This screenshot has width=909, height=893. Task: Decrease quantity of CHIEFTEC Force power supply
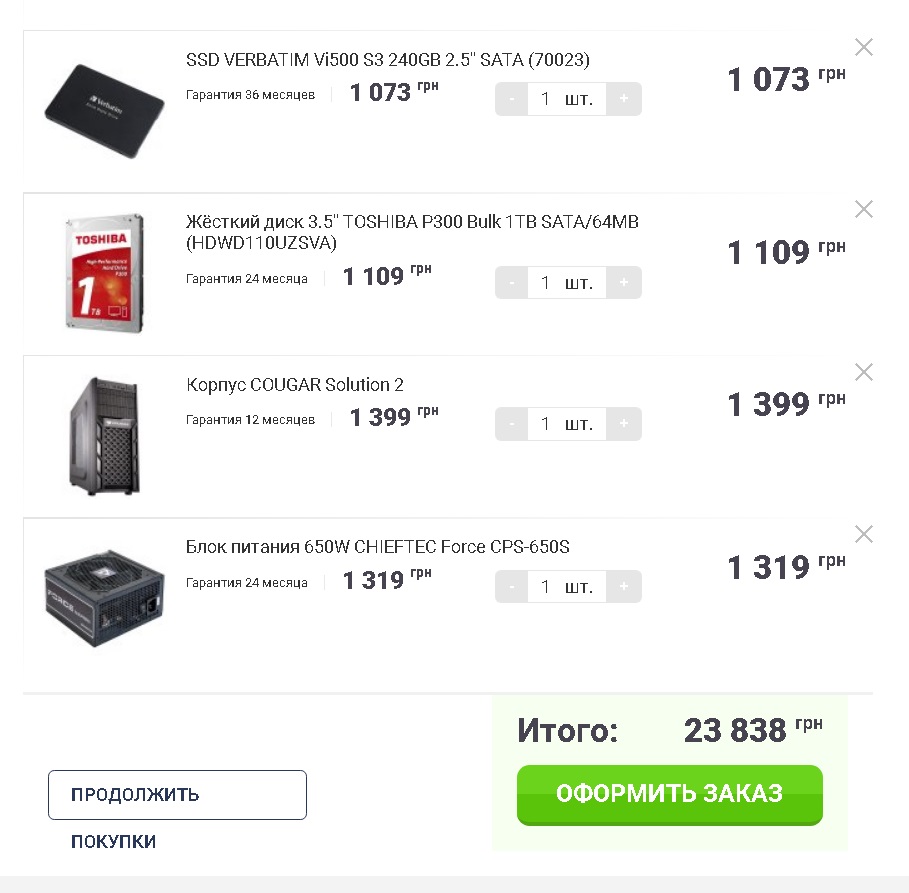pyautogui.click(x=512, y=587)
